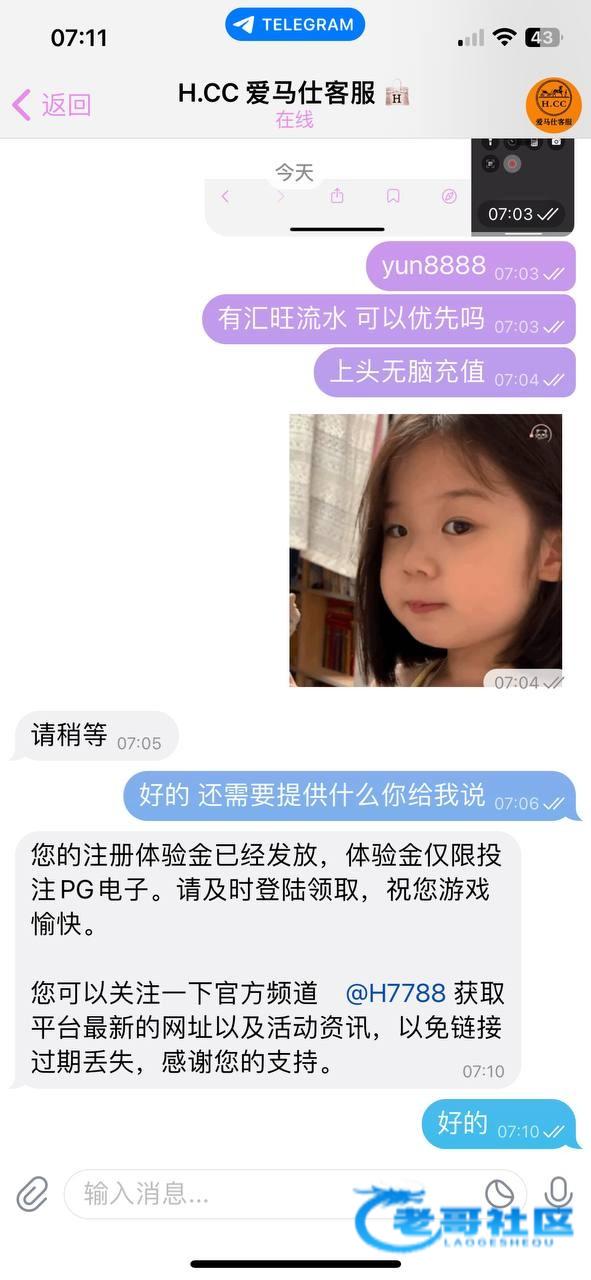Tap the Telegram pill to return to the app
The height and width of the screenshot is (1280, 591).
(295, 25)
